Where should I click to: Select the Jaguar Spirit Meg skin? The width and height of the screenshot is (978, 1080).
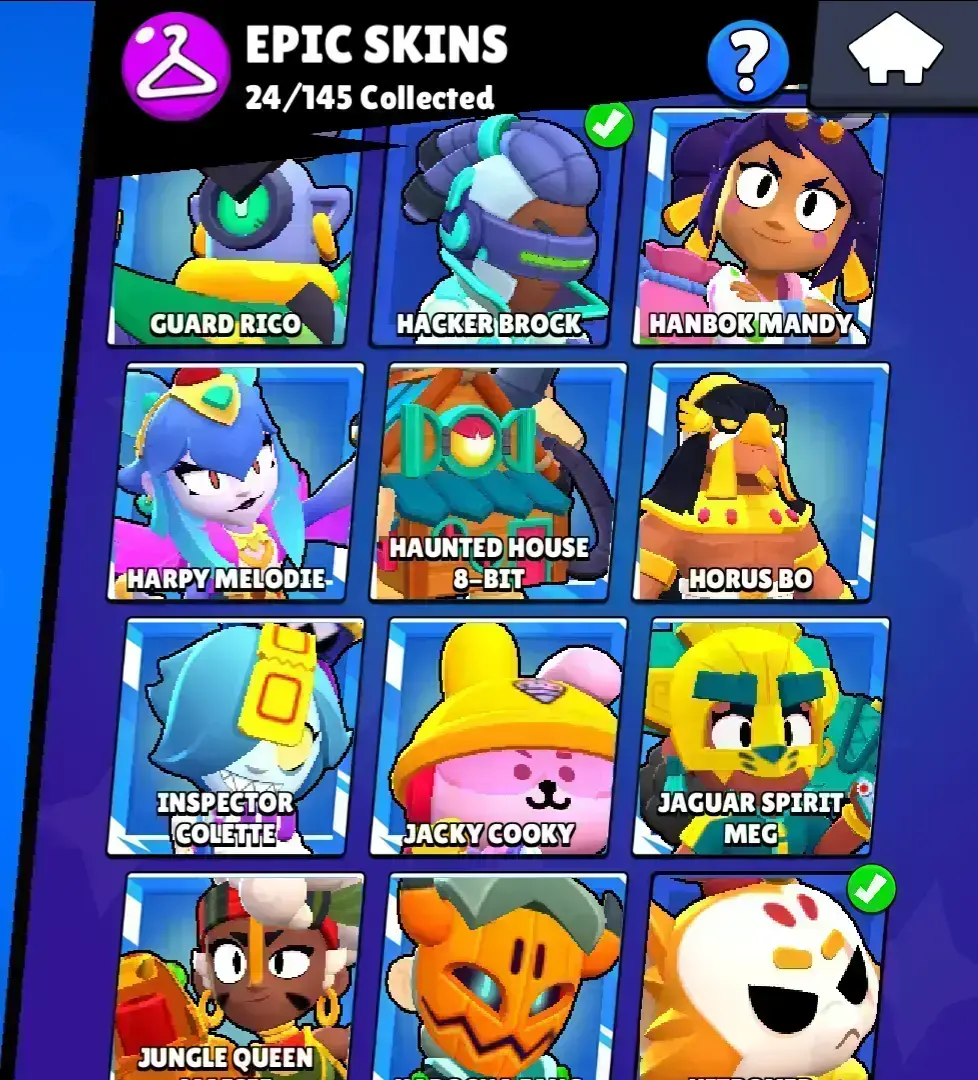(761, 737)
